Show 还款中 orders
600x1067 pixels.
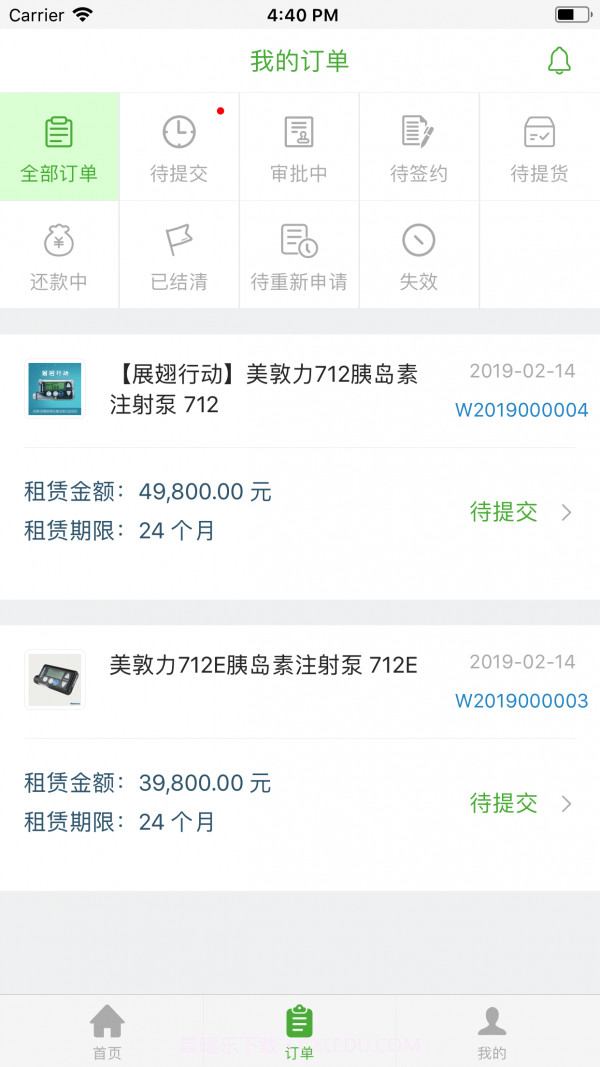pyautogui.click(x=59, y=256)
